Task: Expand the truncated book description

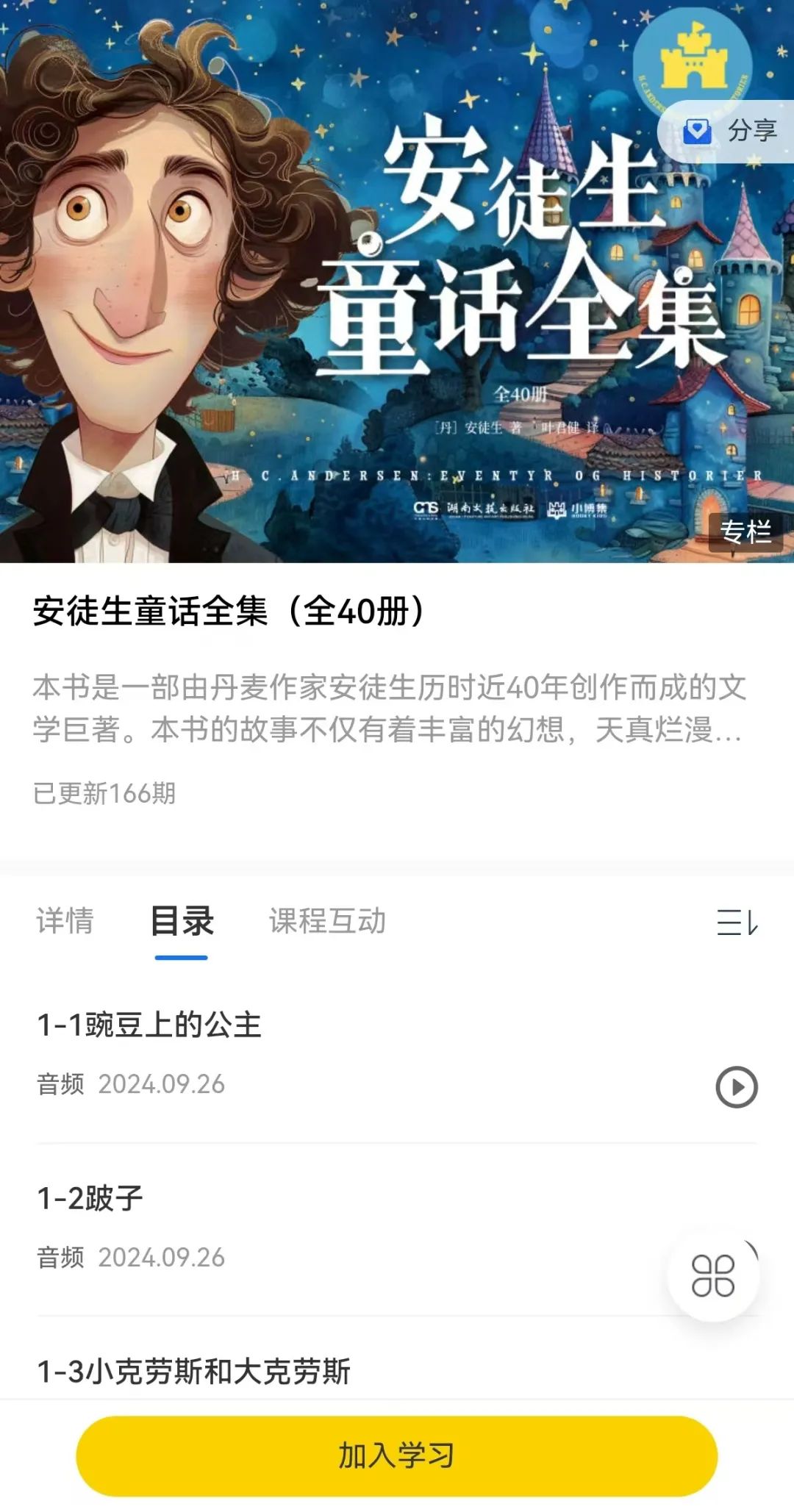Action: pos(388,709)
